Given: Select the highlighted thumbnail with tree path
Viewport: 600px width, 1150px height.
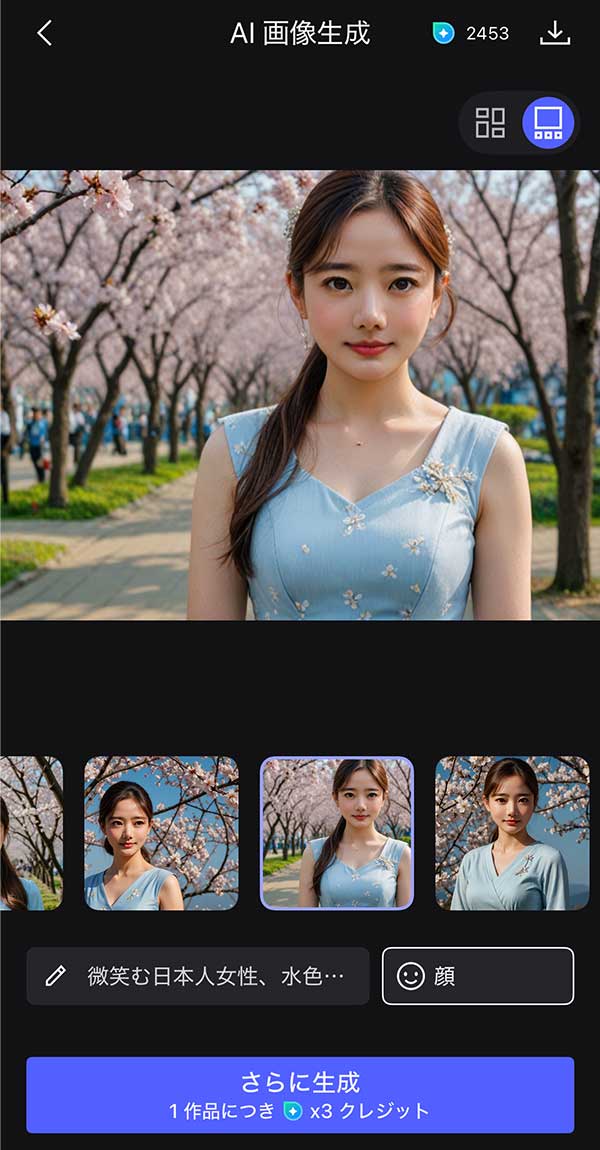Looking at the screenshot, I should tap(337, 833).
